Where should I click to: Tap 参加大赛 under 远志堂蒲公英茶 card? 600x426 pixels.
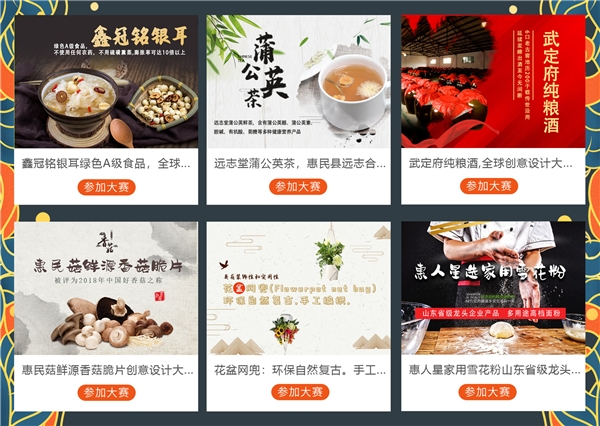299,186
